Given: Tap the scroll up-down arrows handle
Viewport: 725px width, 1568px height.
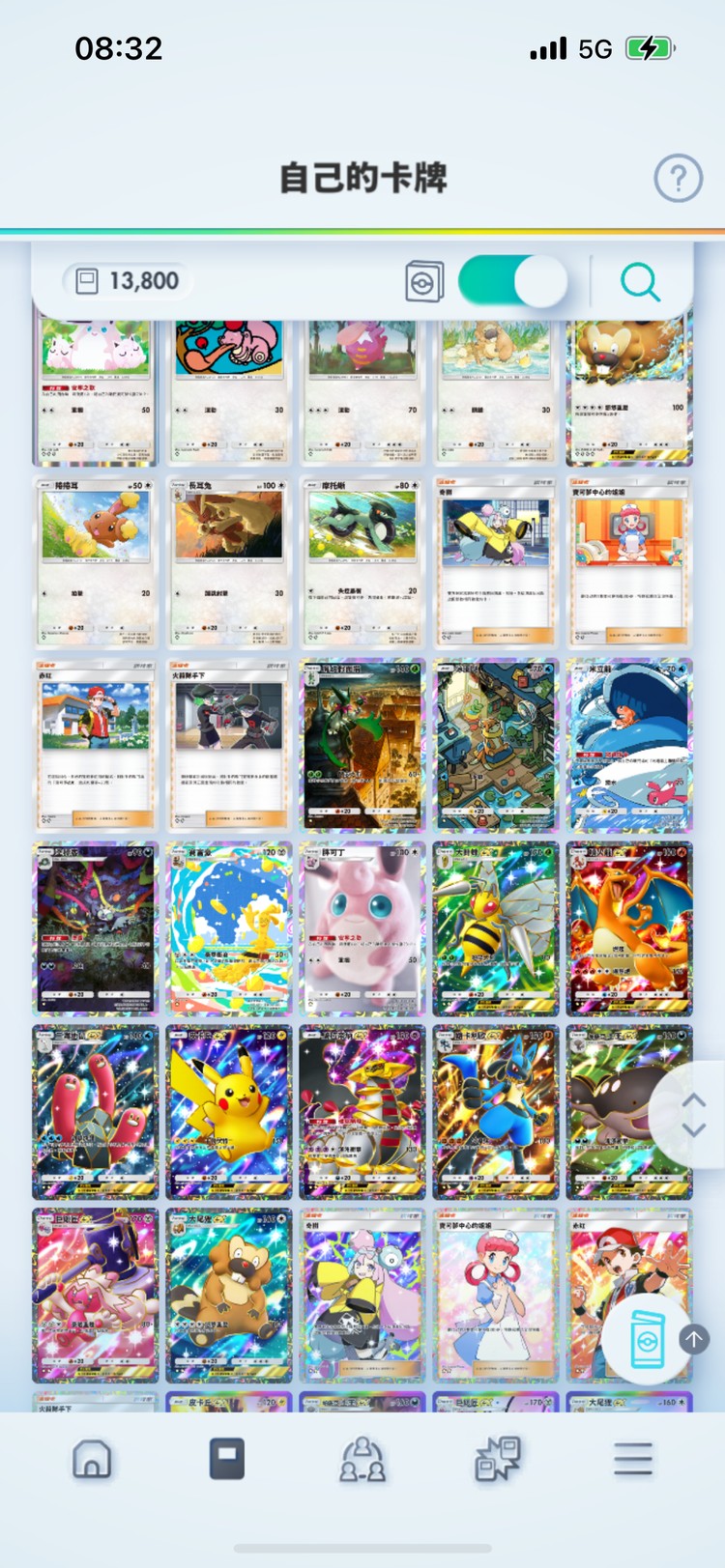Looking at the screenshot, I should [693, 1114].
